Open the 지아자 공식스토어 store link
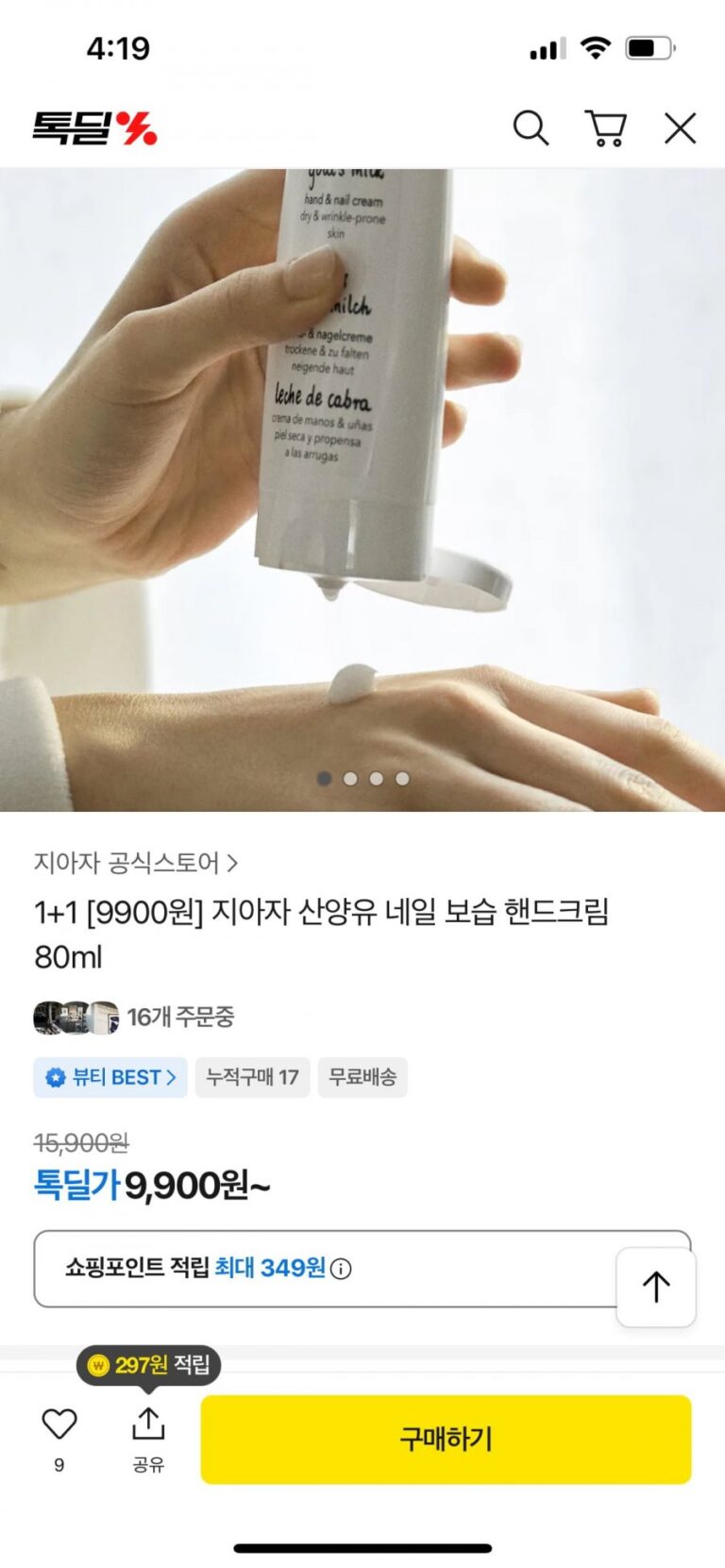Image resolution: width=725 pixels, height=1568 pixels. pyautogui.click(x=136, y=863)
